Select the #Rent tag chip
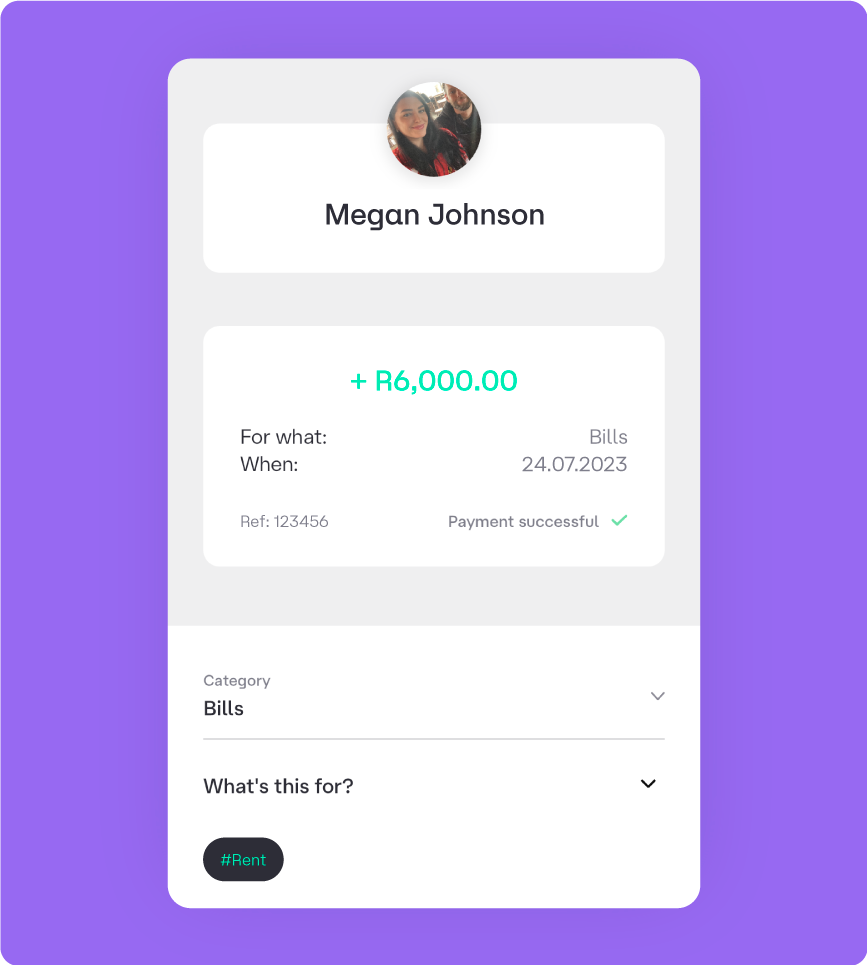The image size is (867, 965). (x=243, y=859)
